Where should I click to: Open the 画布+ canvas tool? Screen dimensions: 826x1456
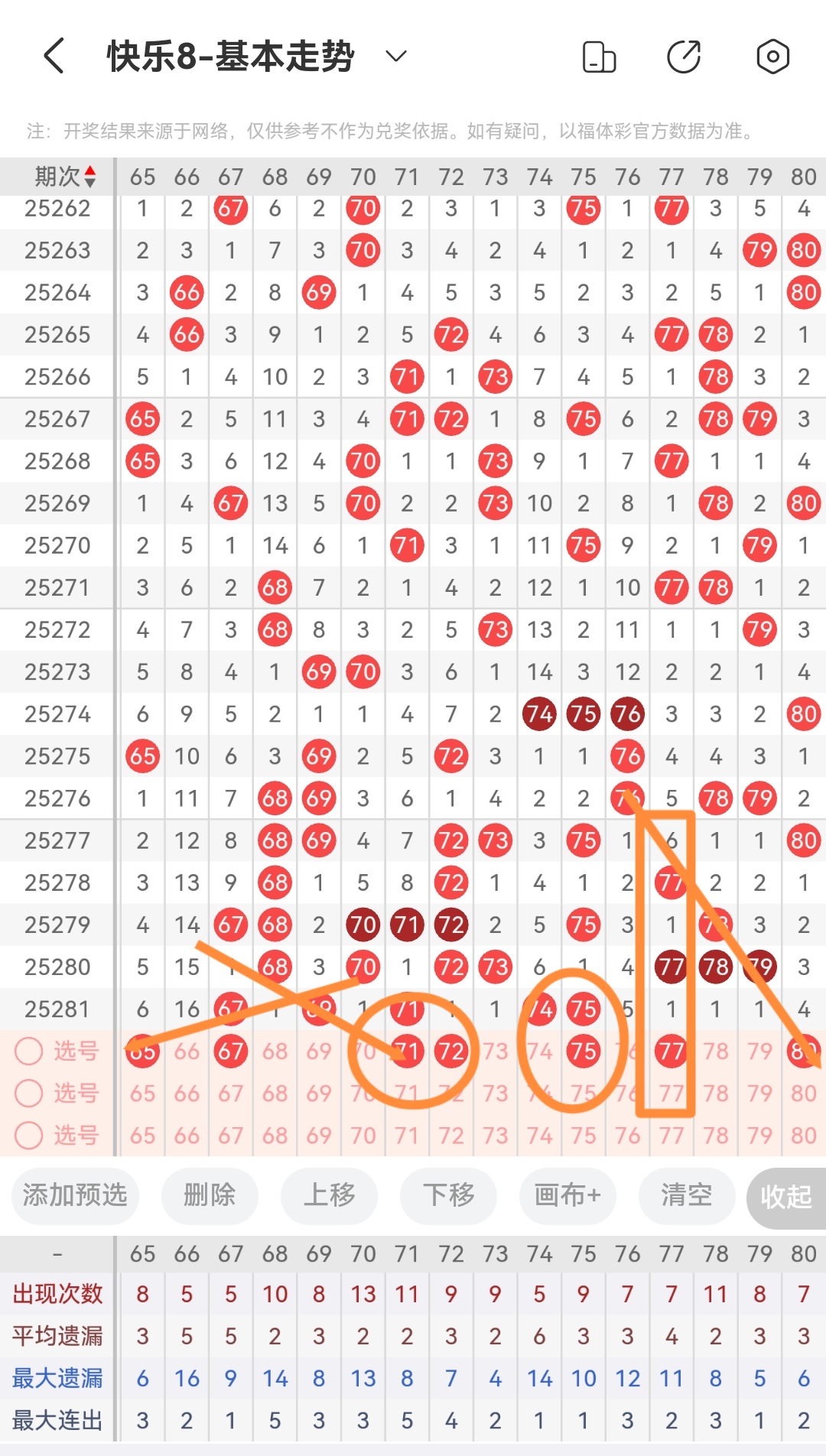pos(567,1195)
